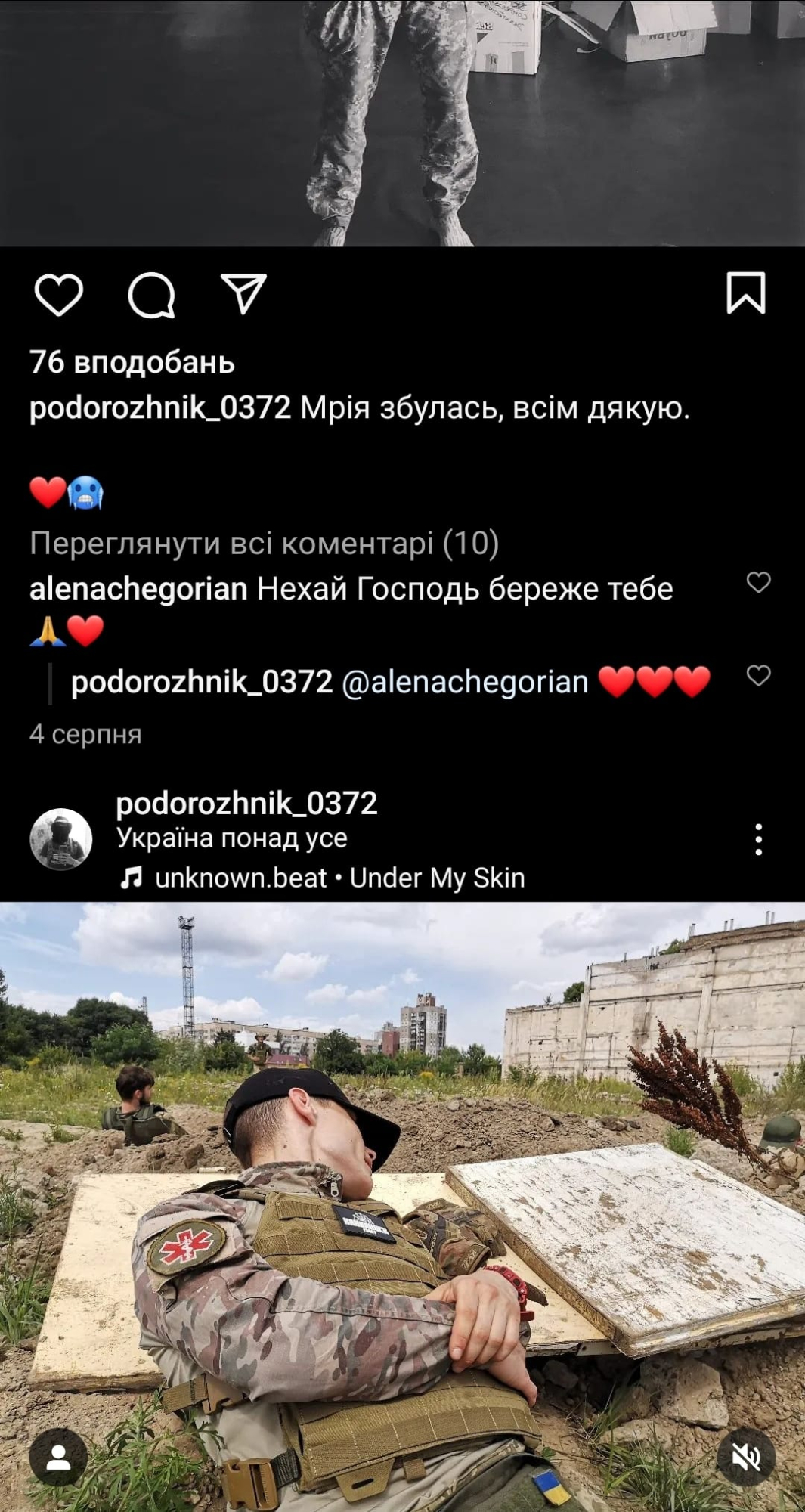
Task: Like the post captioned Мрія збулась
Action: 58,294
